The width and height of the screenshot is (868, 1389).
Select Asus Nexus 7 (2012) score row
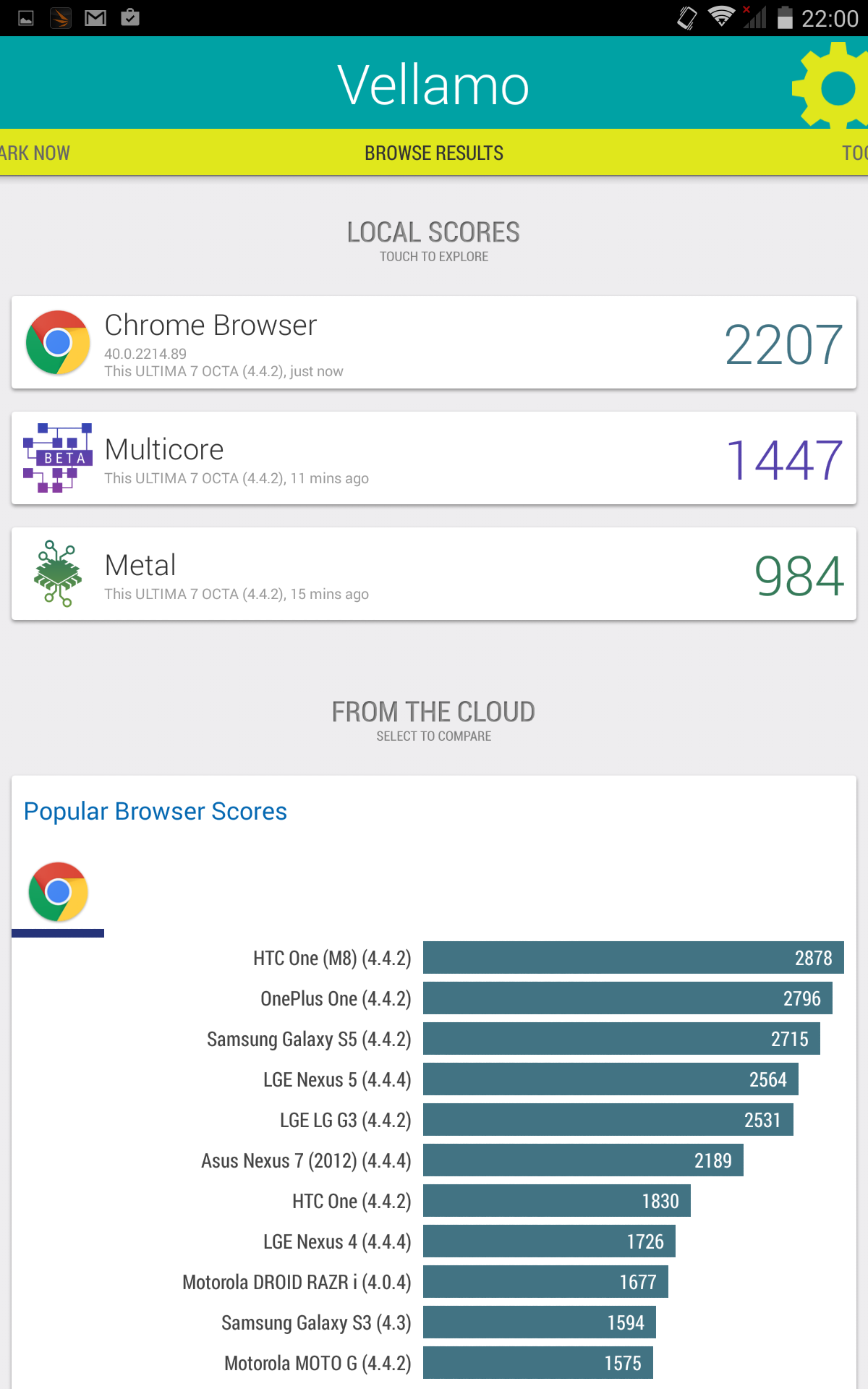(x=582, y=1160)
